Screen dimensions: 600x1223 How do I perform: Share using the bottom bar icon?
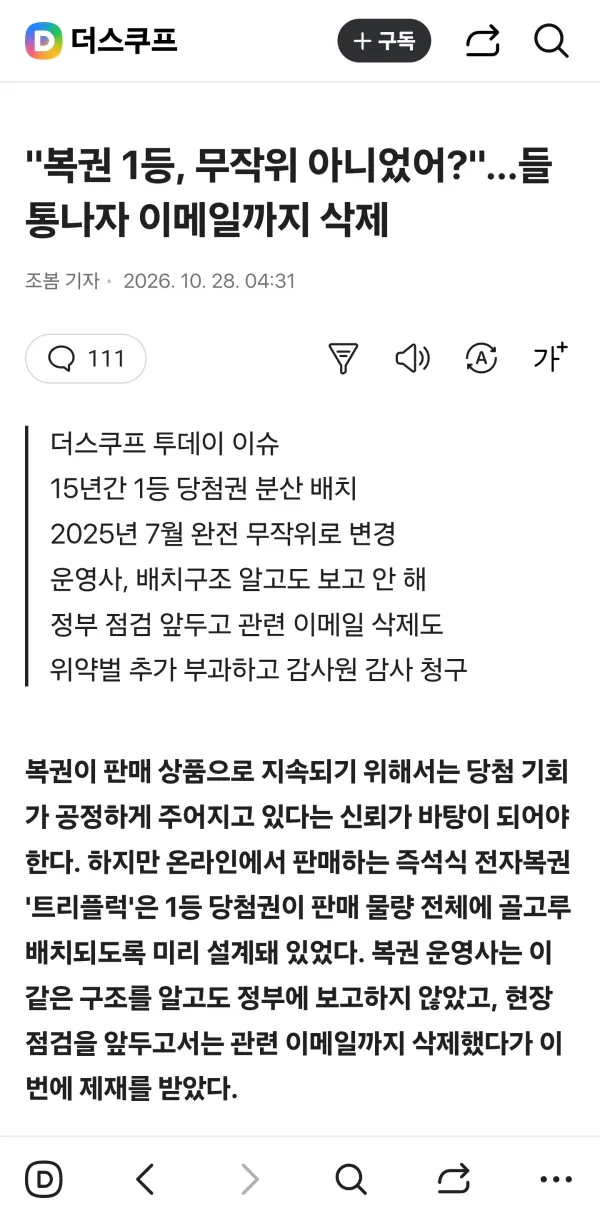[x=453, y=1180]
